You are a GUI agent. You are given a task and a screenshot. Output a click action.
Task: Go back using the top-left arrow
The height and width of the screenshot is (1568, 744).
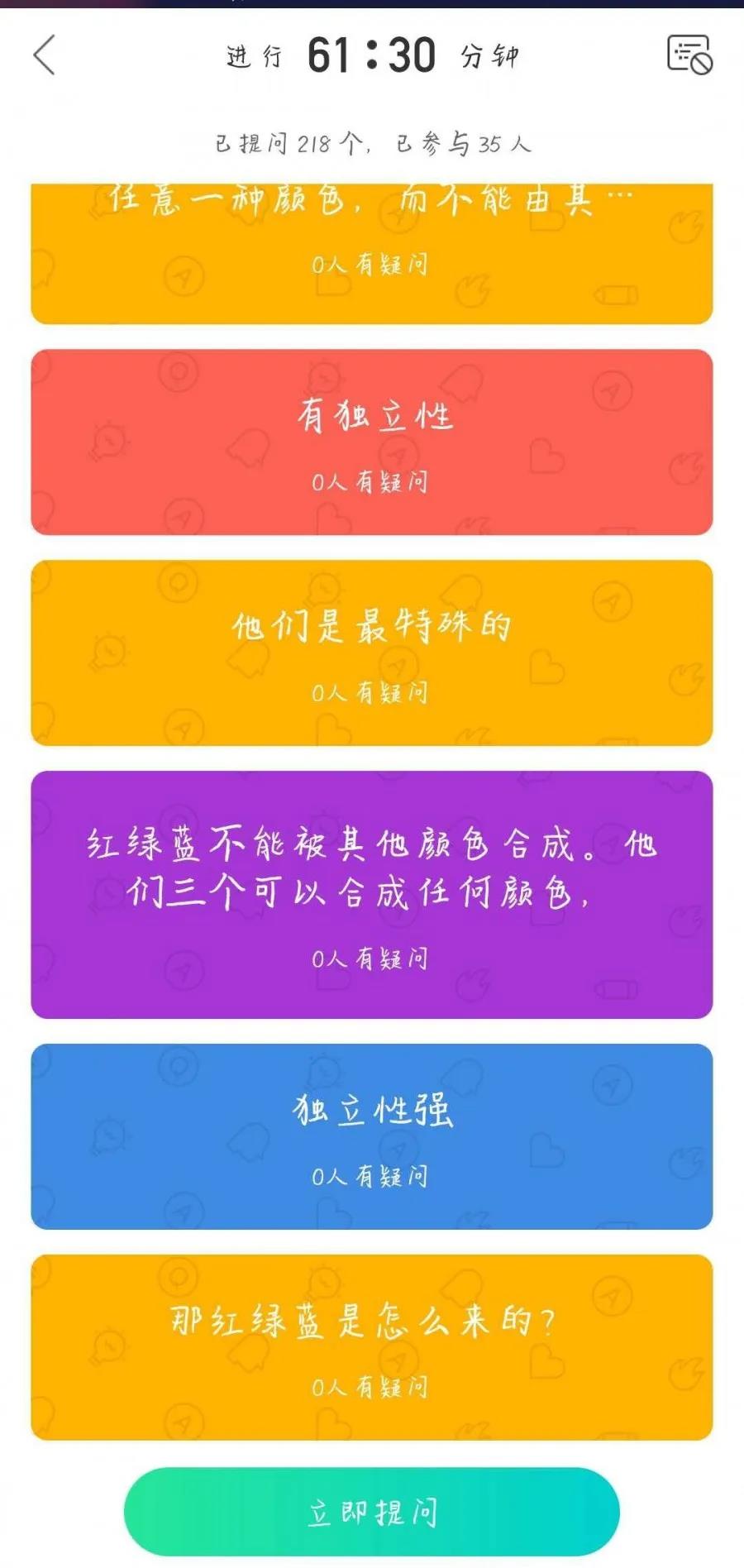tap(45, 55)
